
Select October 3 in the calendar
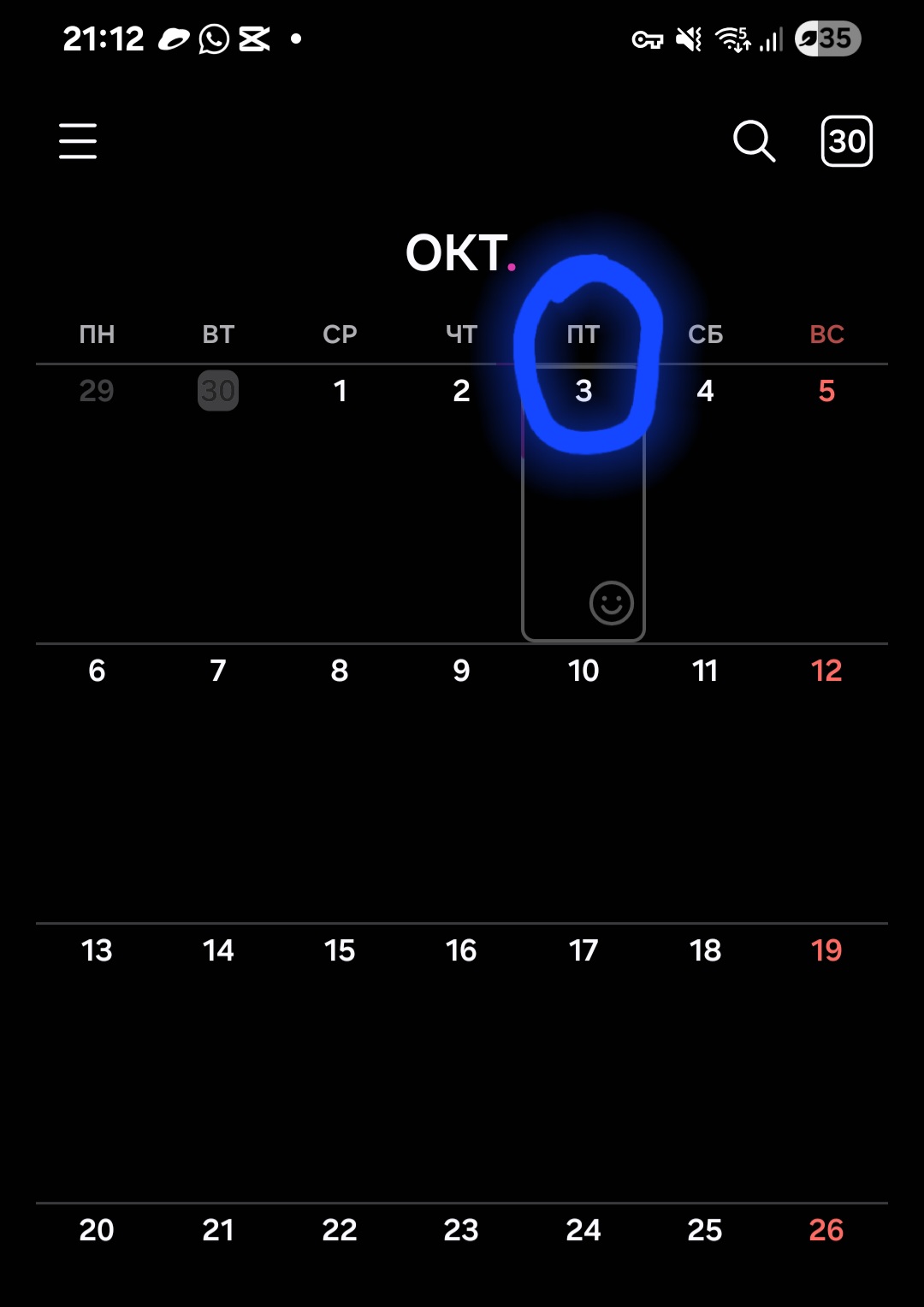[x=583, y=391]
